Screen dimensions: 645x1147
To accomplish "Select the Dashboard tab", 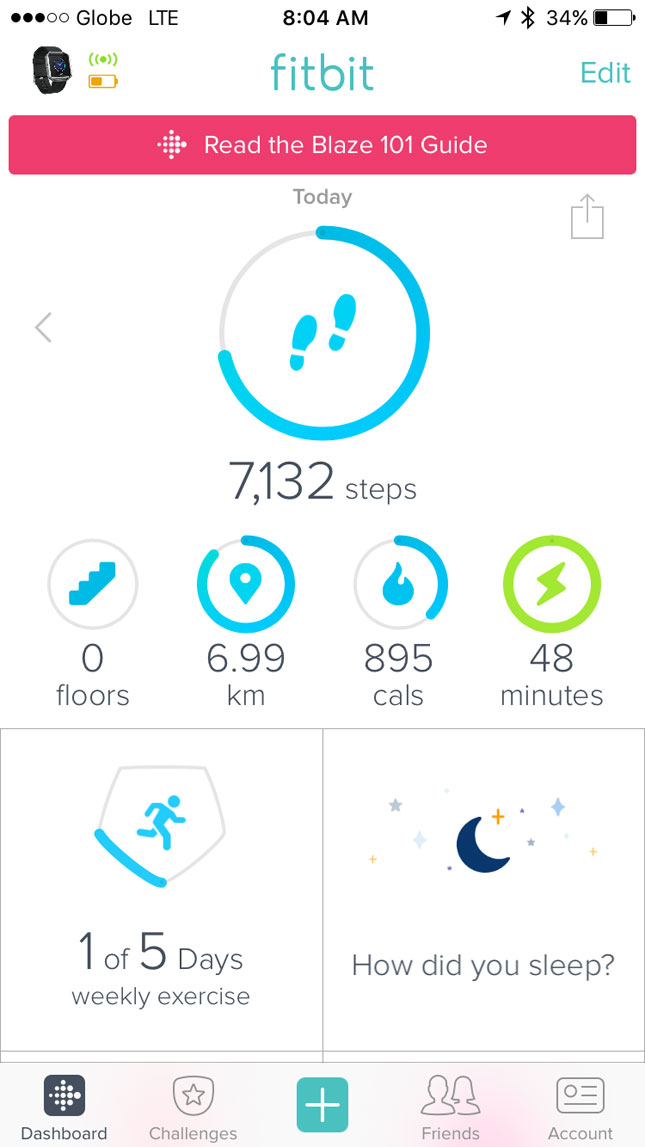I will click(x=64, y=1107).
